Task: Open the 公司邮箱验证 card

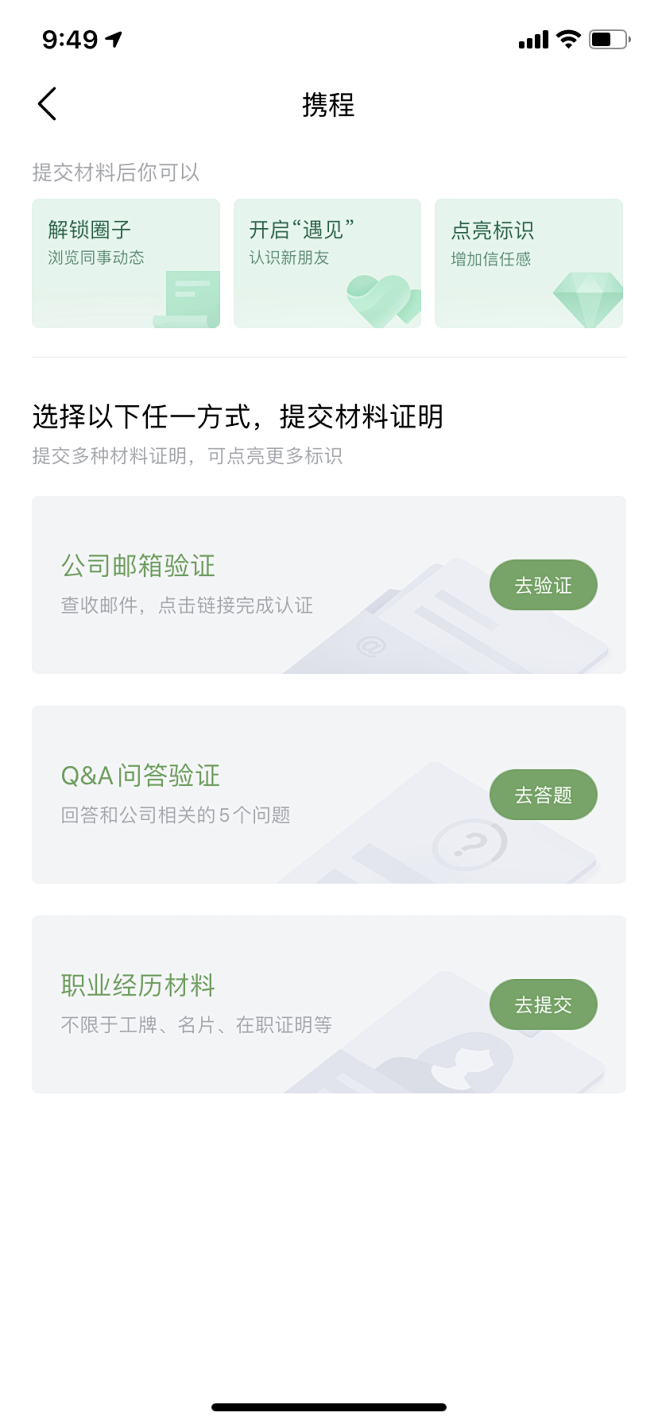Action: [x=329, y=585]
